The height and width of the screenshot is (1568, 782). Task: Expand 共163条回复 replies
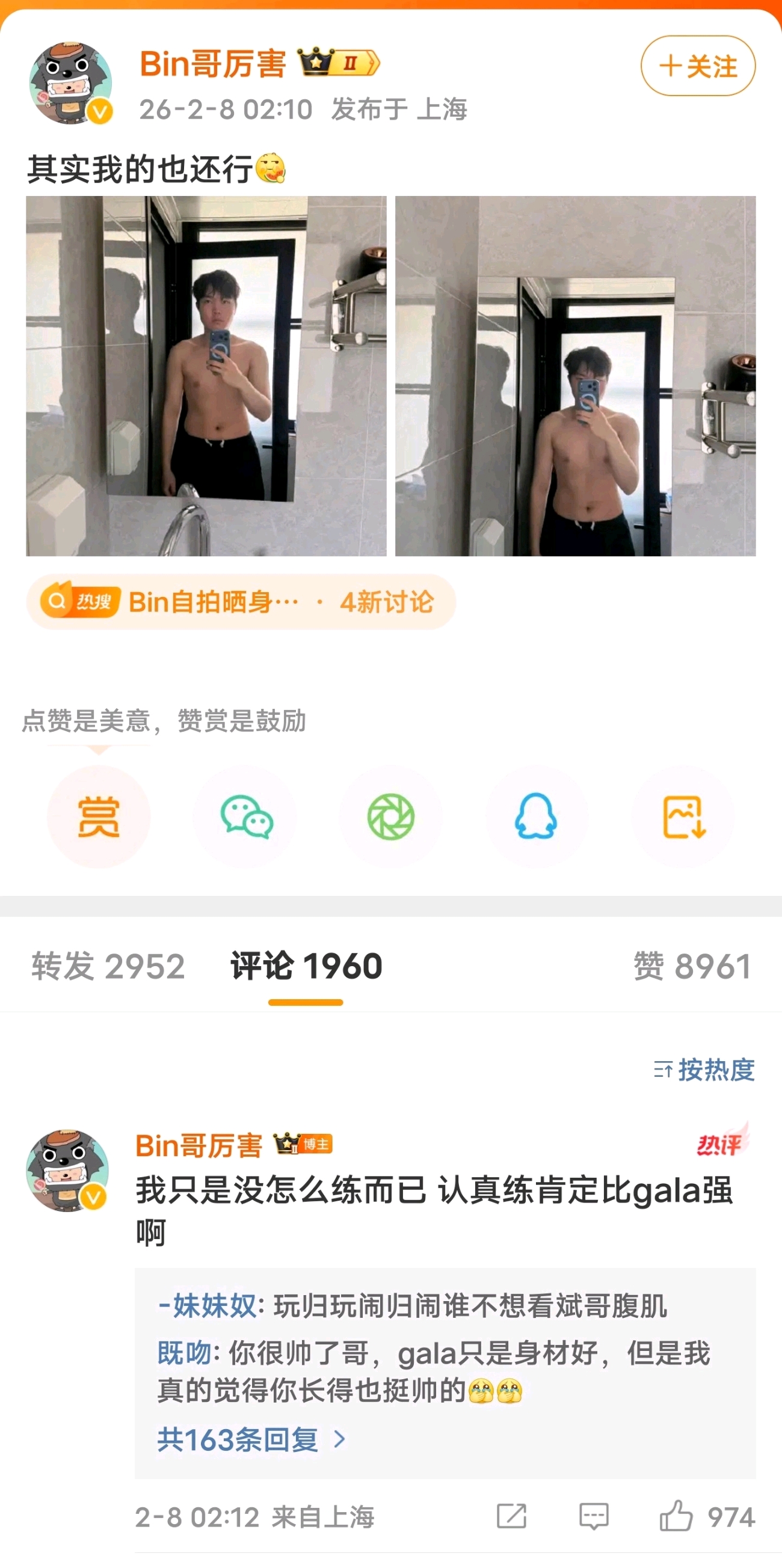point(251,1439)
